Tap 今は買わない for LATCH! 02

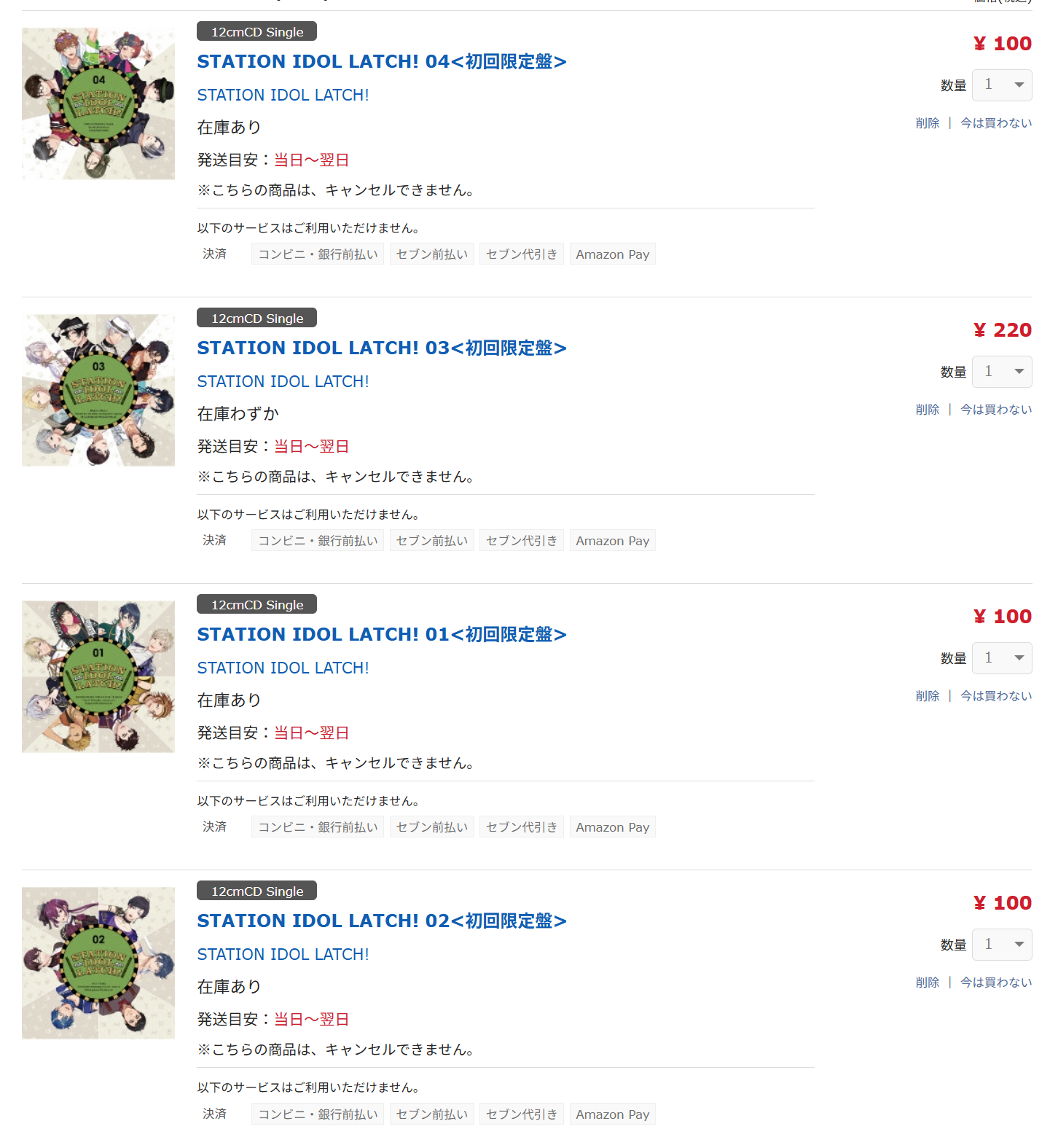995,983
